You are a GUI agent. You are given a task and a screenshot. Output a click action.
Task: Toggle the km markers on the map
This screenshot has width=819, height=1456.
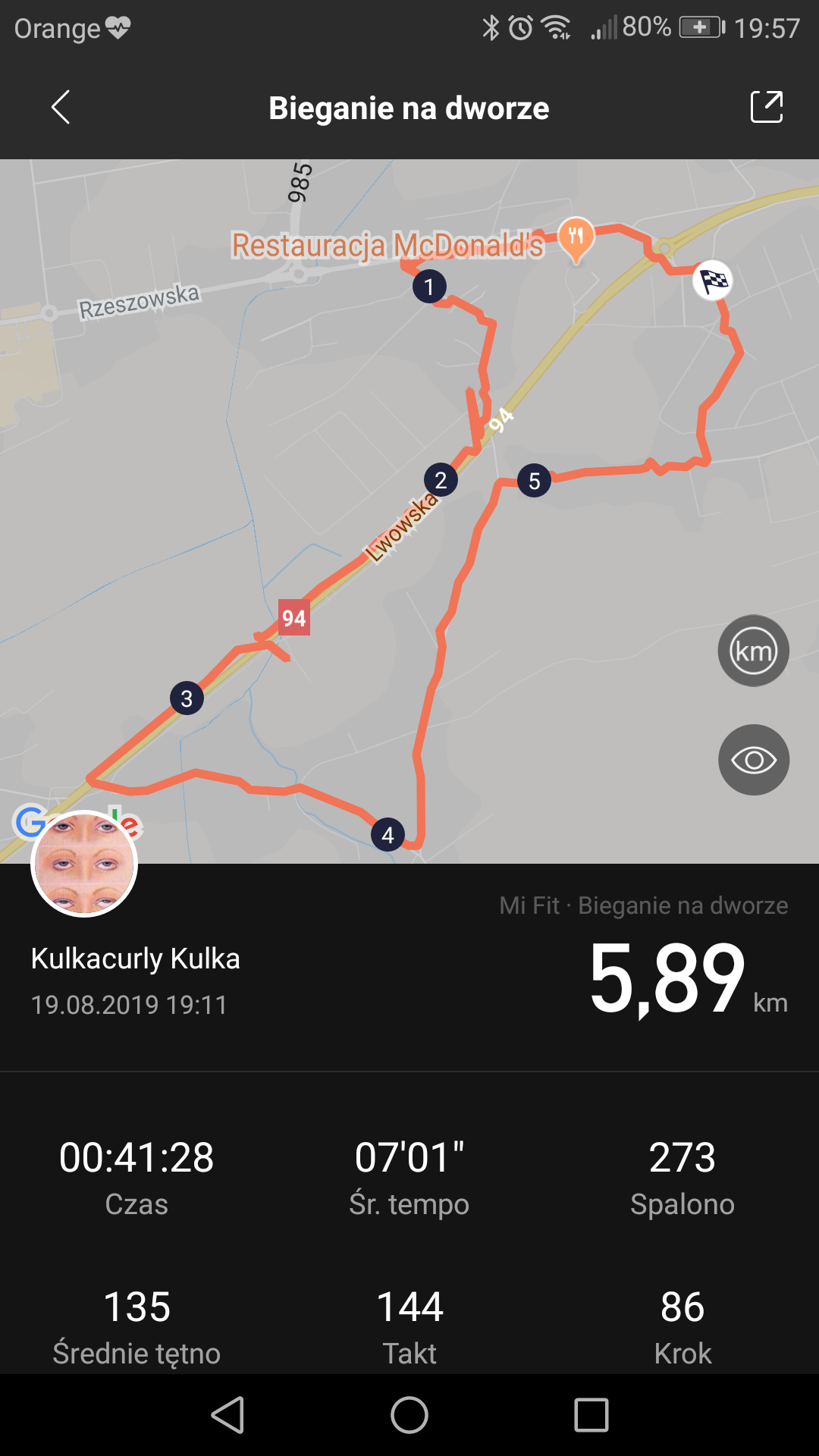pyautogui.click(x=753, y=651)
